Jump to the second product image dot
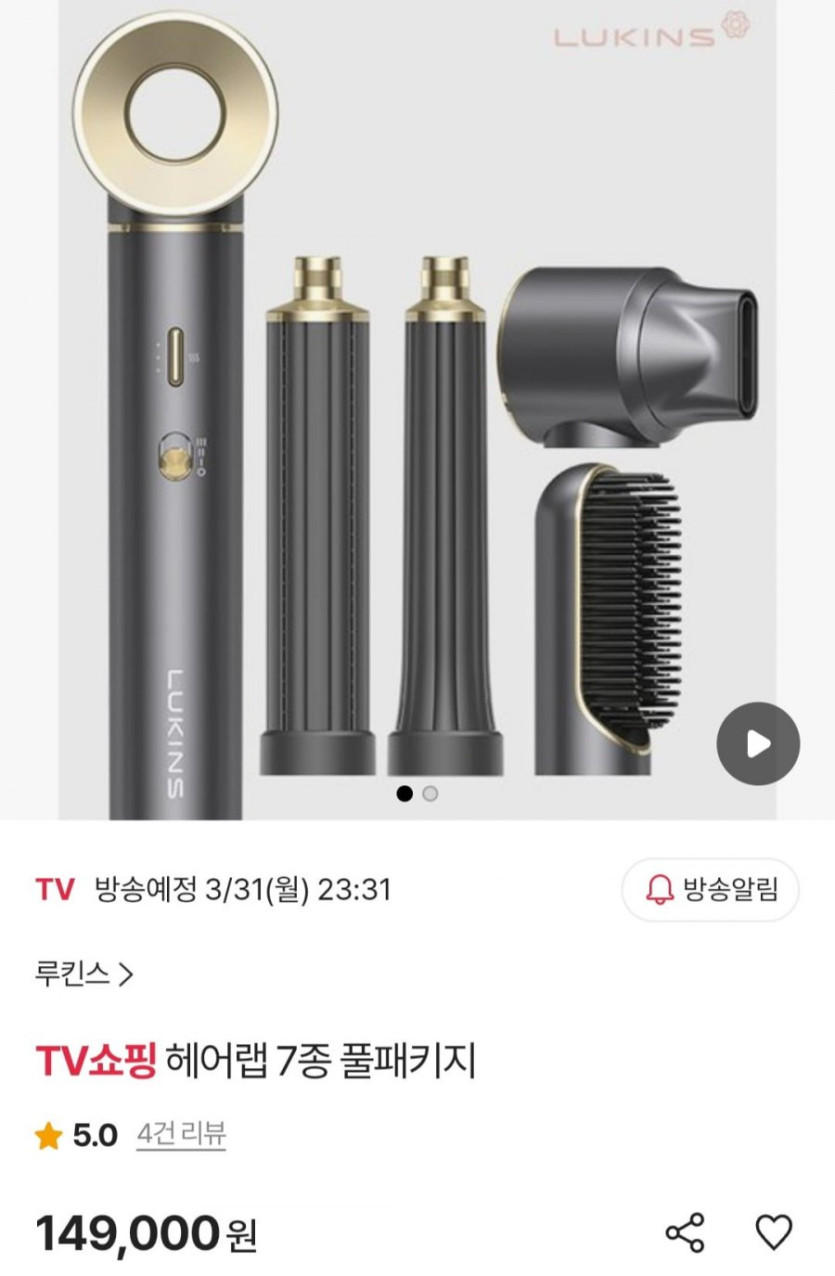 pyautogui.click(x=430, y=794)
